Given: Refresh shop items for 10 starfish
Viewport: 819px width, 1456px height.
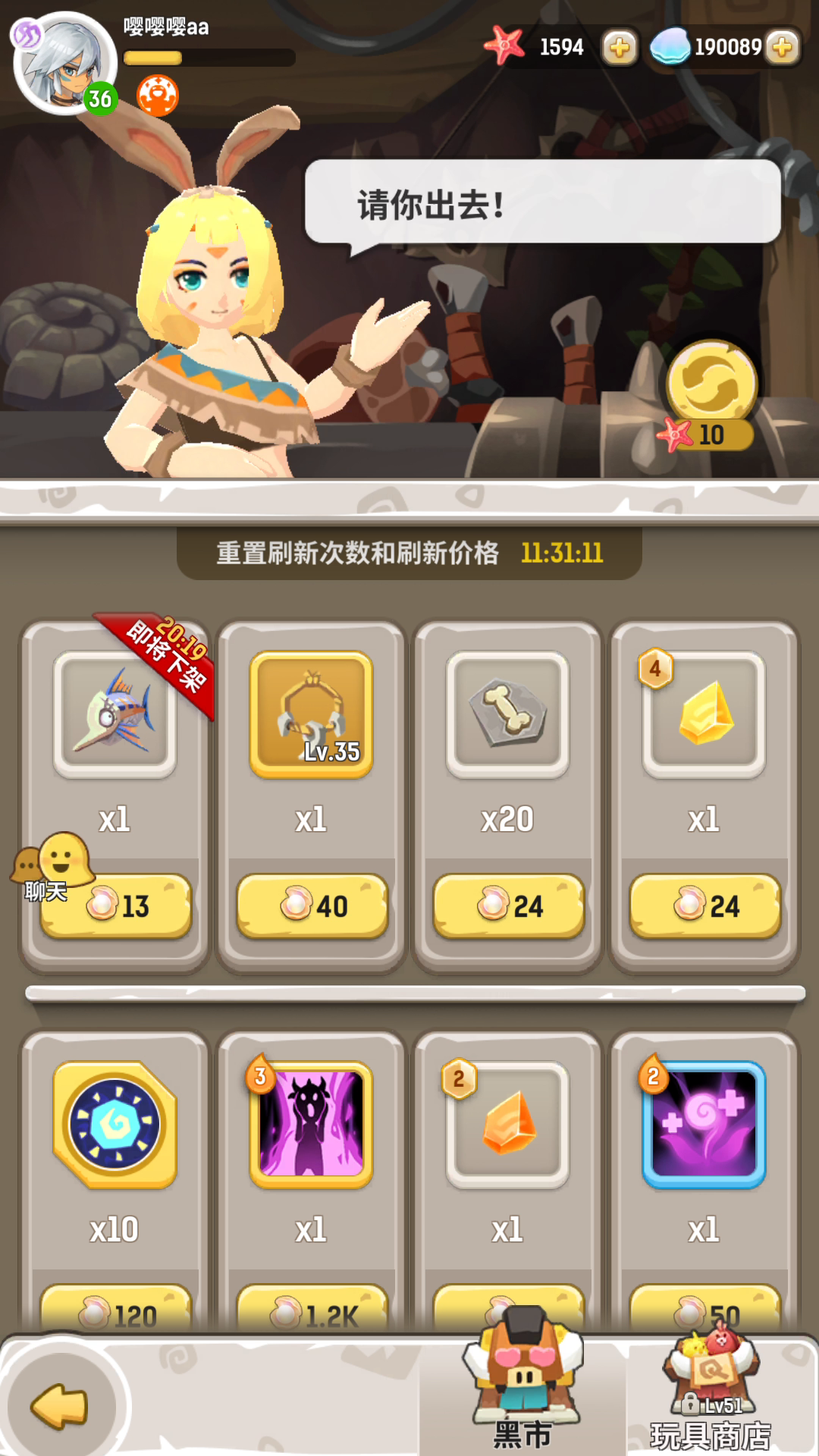Looking at the screenshot, I should [711, 396].
